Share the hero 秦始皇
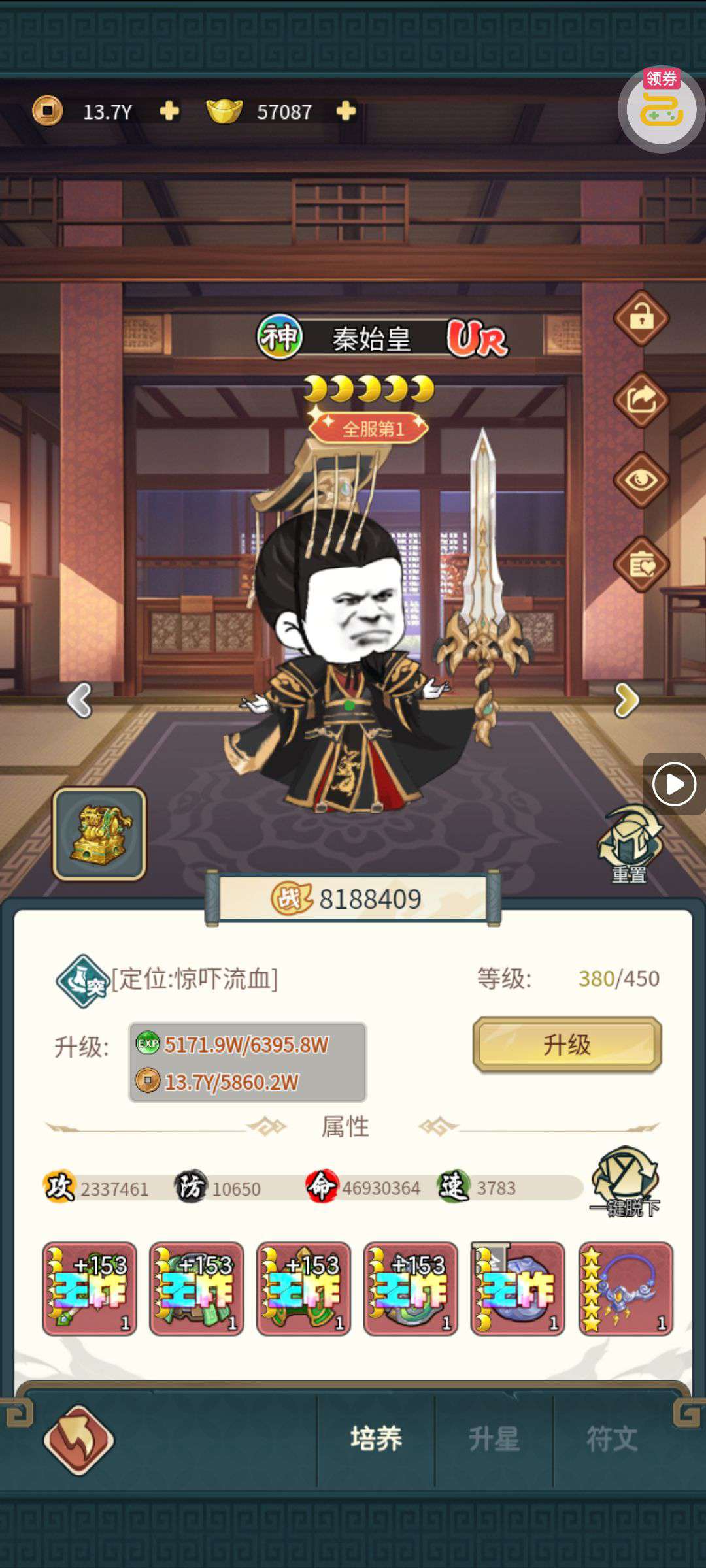This screenshot has height=1568, width=706. pos(641,399)
